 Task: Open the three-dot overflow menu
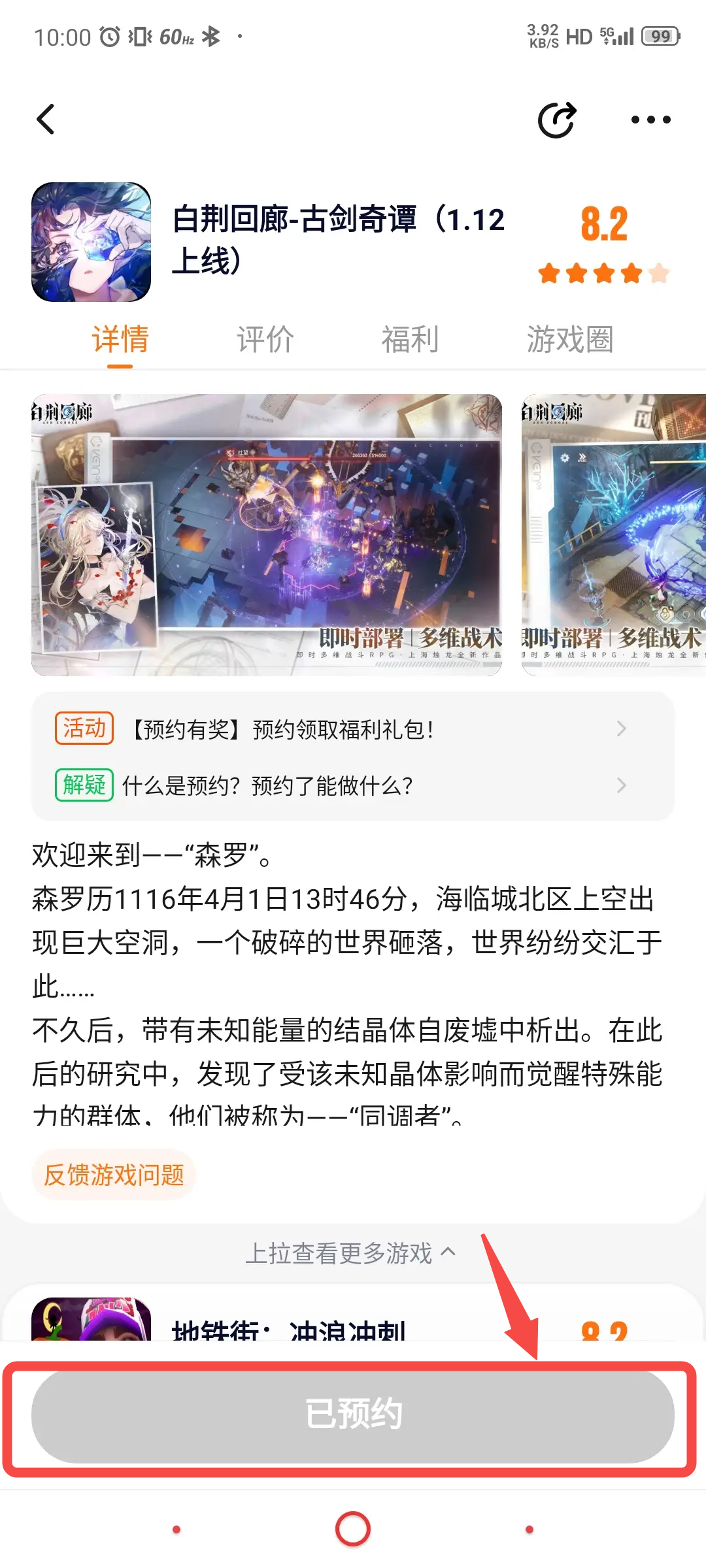click(650, 120)
